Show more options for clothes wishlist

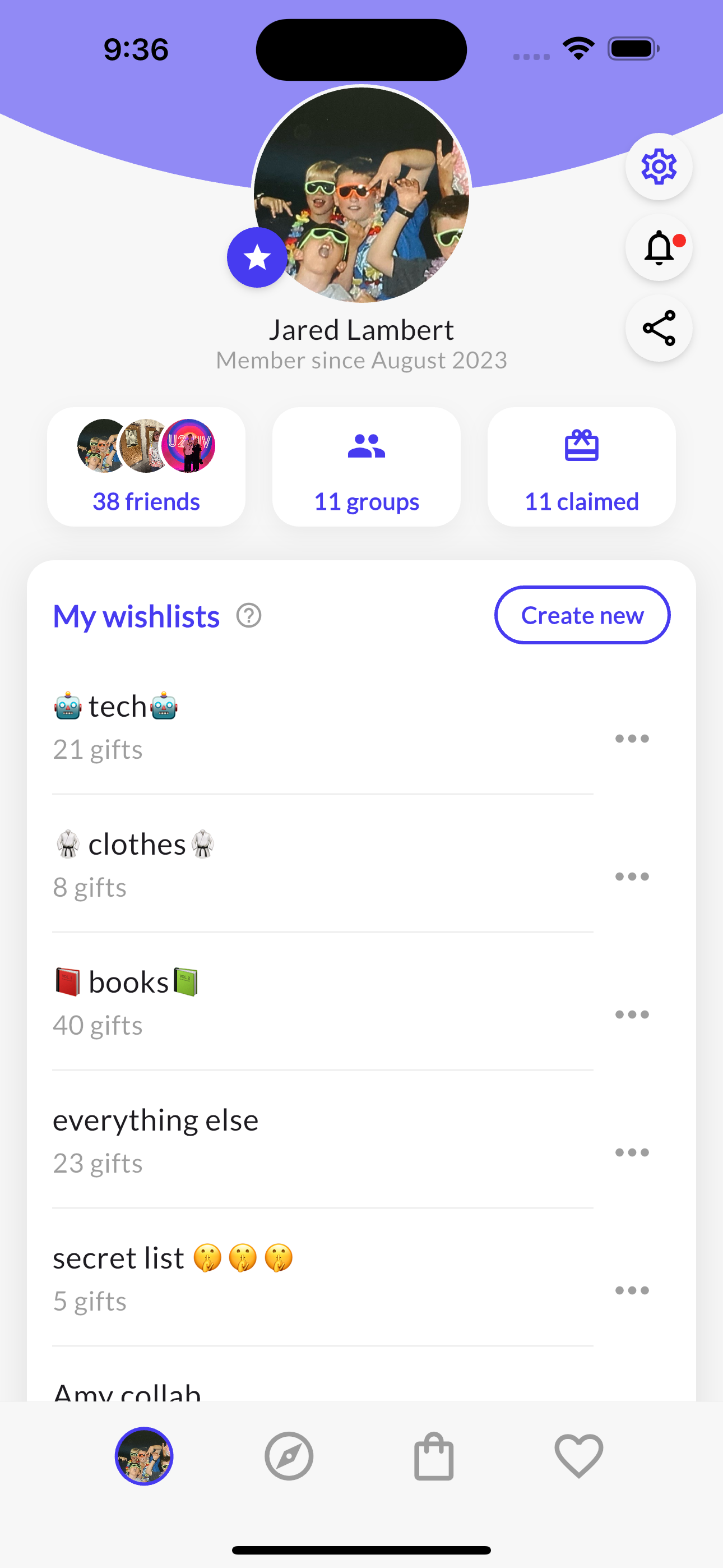632,877
